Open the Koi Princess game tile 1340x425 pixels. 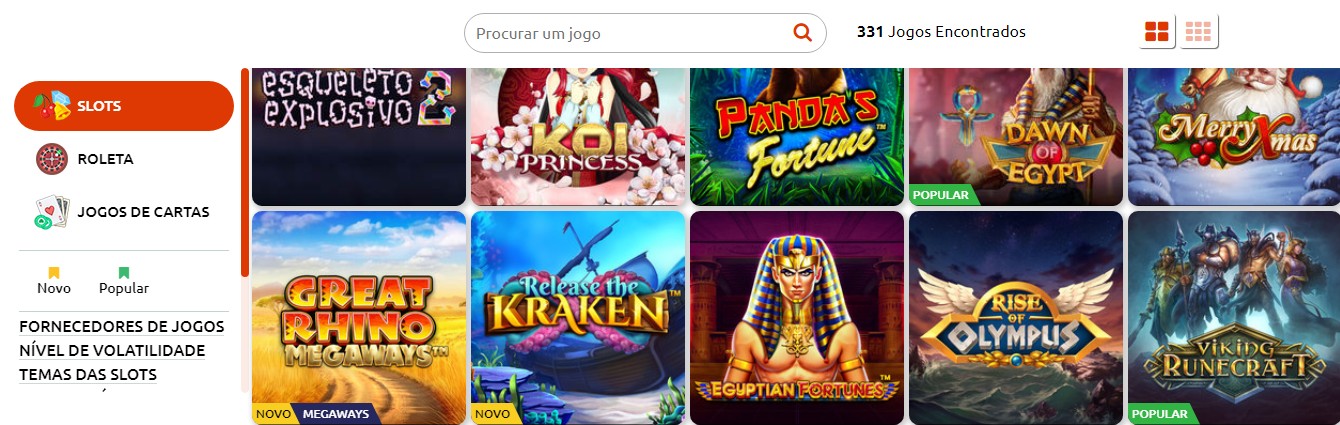tap(578, 135)
